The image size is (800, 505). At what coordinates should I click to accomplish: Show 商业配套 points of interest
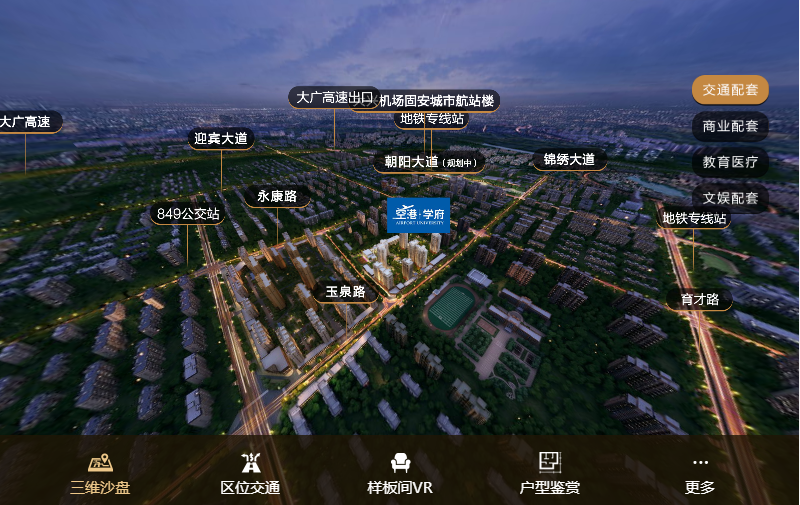tap(730, 126)
